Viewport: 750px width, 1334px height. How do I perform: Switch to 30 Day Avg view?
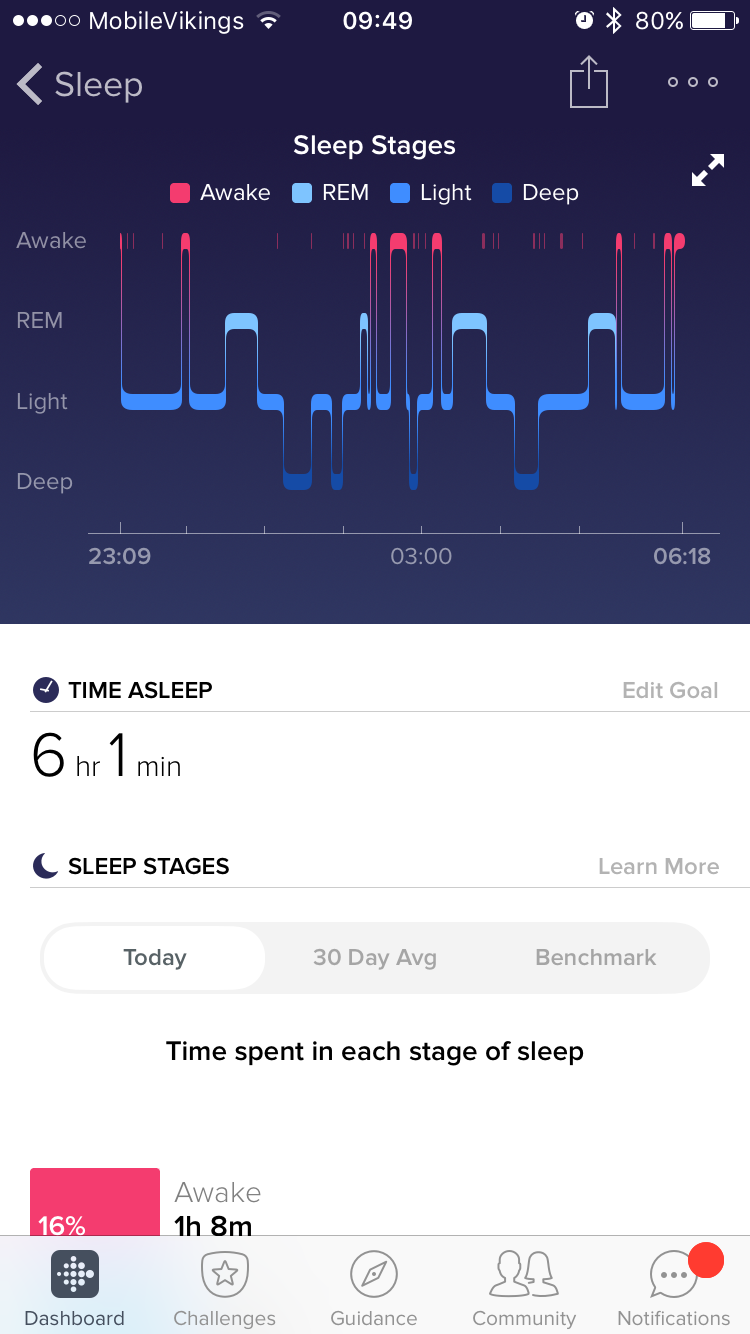coord(375,958)
